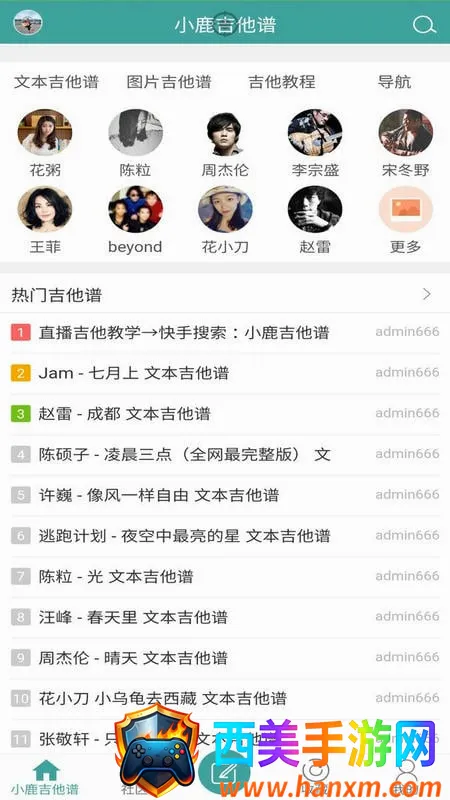The image size is (450, 800).
Task: Expand the 热门吉他谱 list arrow
Action: [427, 294]
